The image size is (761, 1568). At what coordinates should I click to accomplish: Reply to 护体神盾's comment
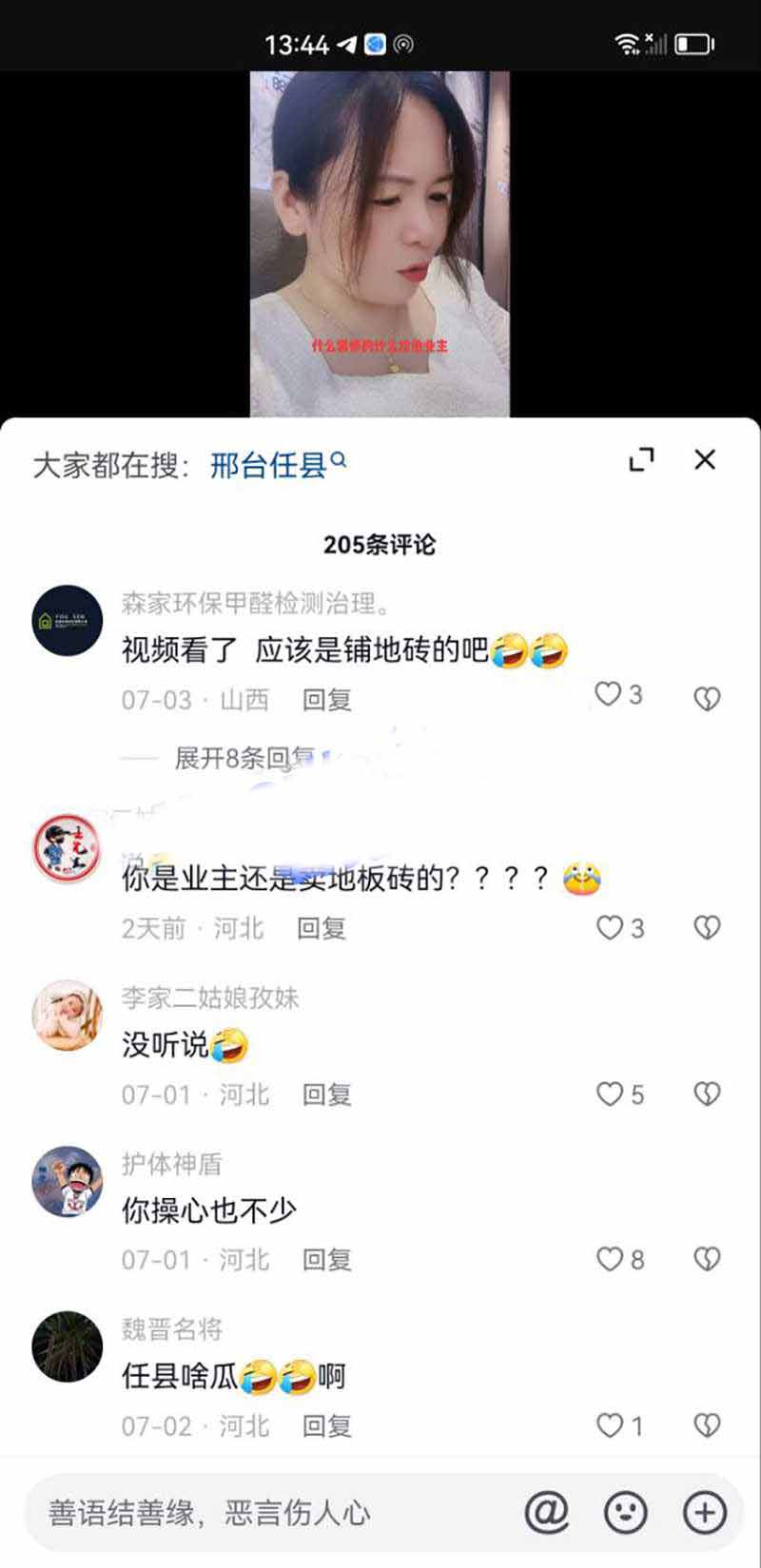[x=326, y=1260]
